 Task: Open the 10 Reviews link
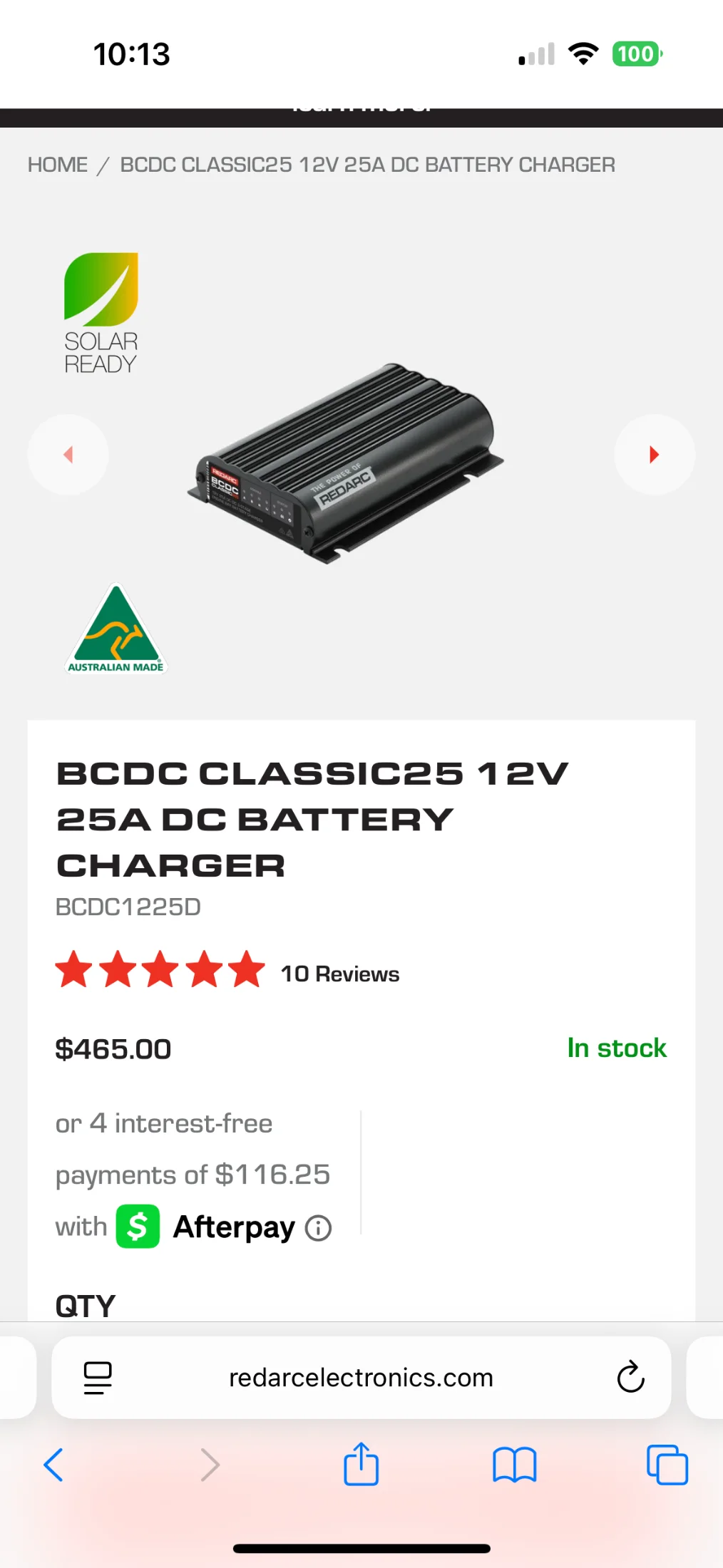point(339,974)
